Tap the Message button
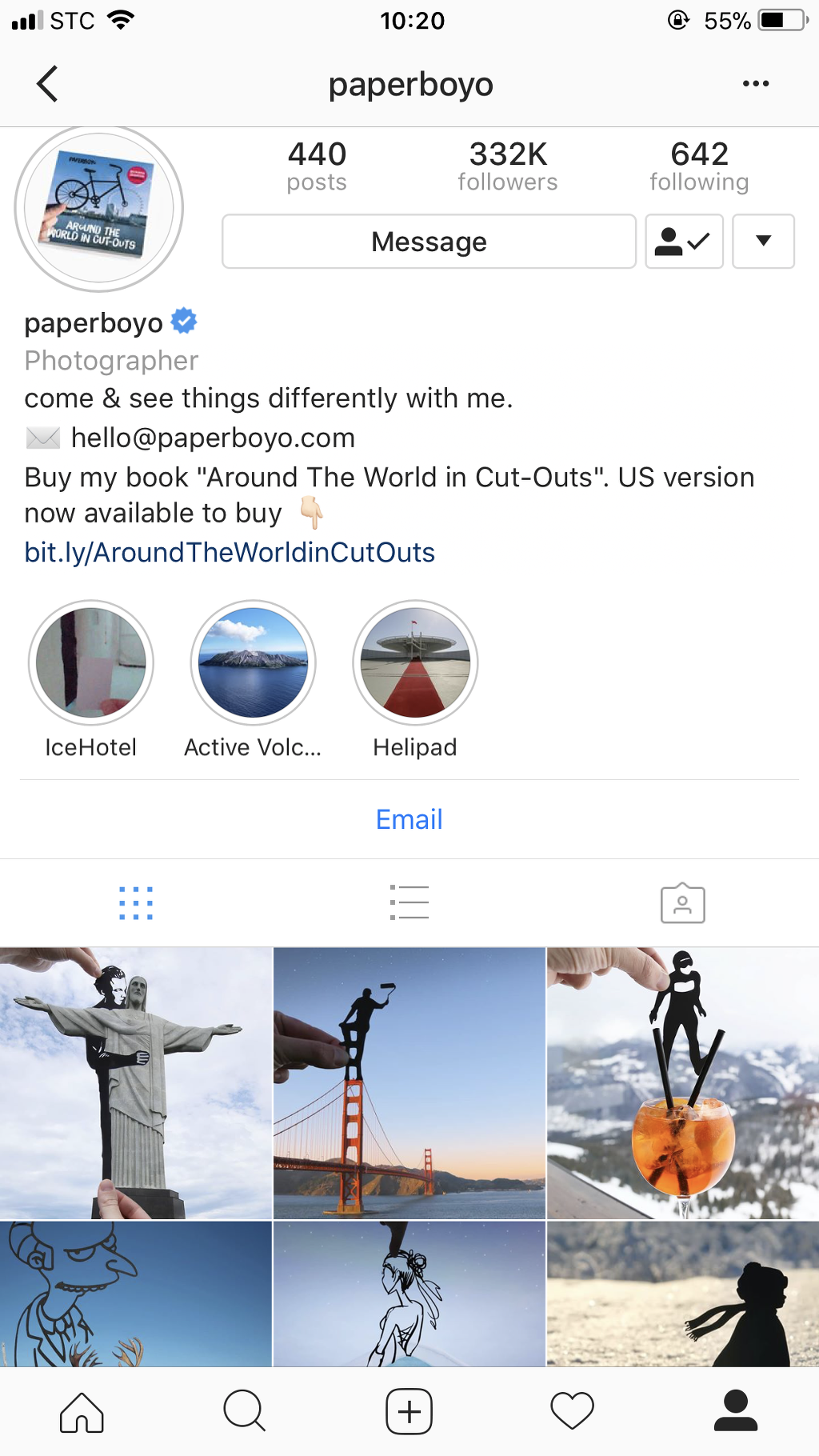Screen dimensions: 819x1456 click(429, 242)
